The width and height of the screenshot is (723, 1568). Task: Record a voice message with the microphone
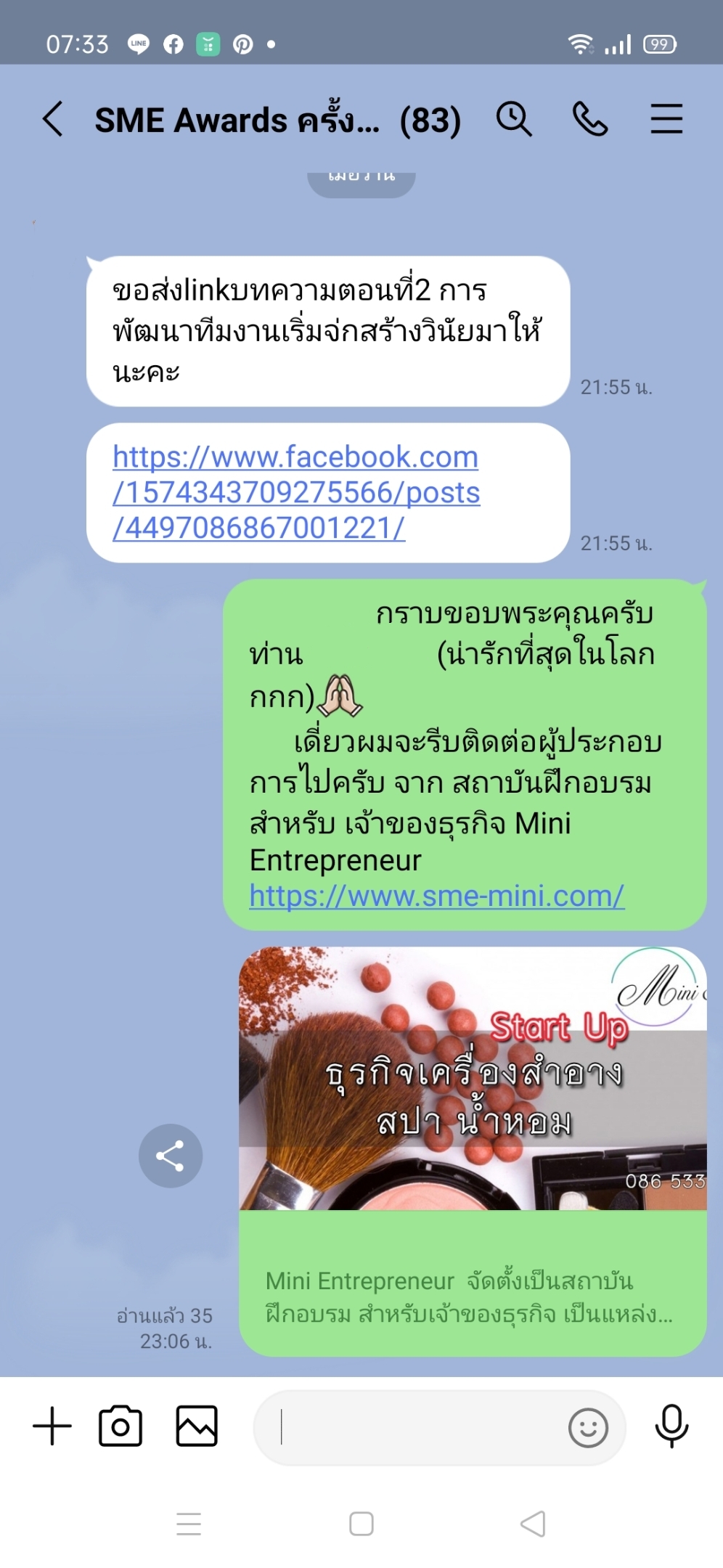pyautogui.click(x=671, y=1426)
